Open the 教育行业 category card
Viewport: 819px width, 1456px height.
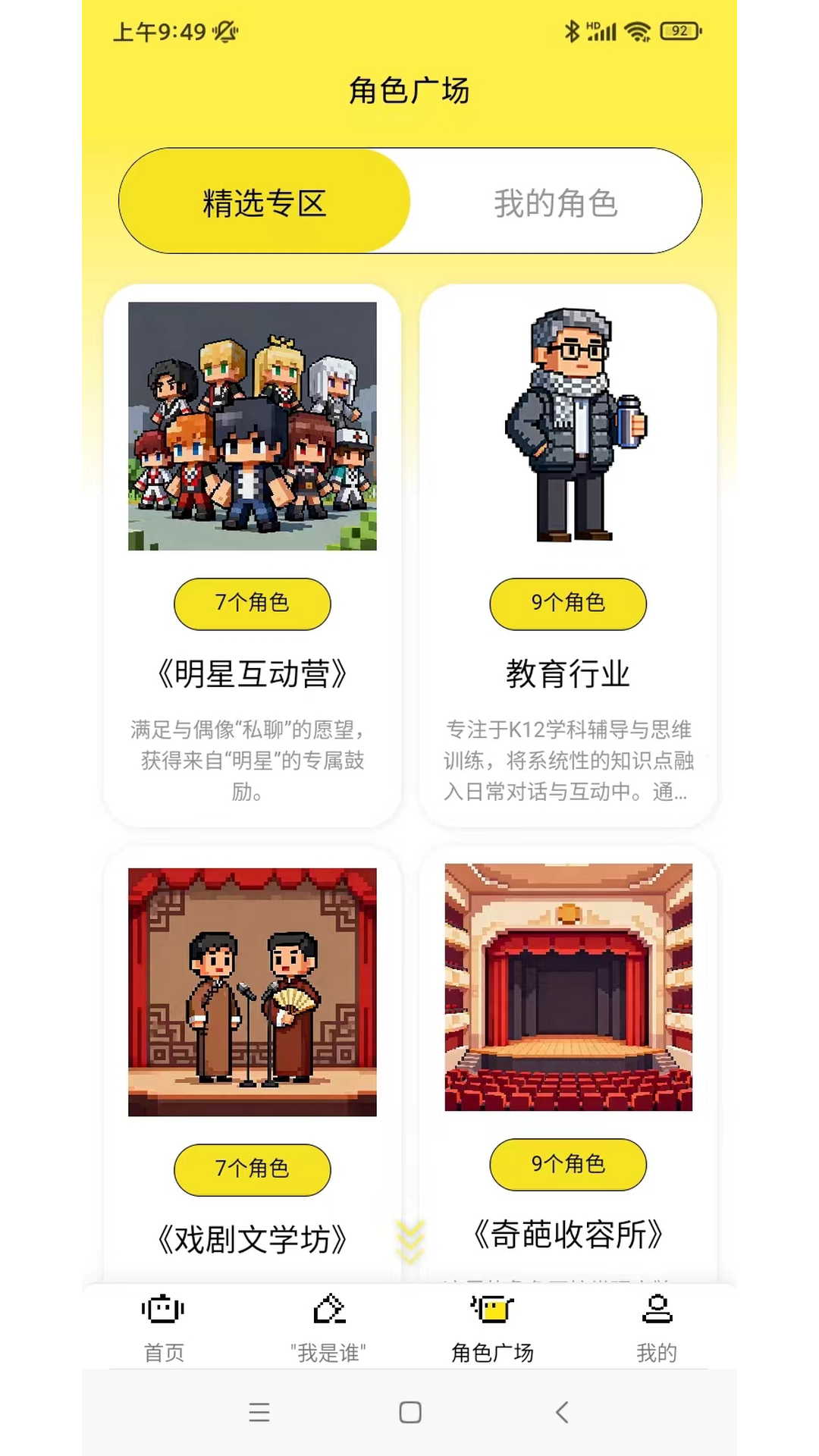tap(568, 673)
